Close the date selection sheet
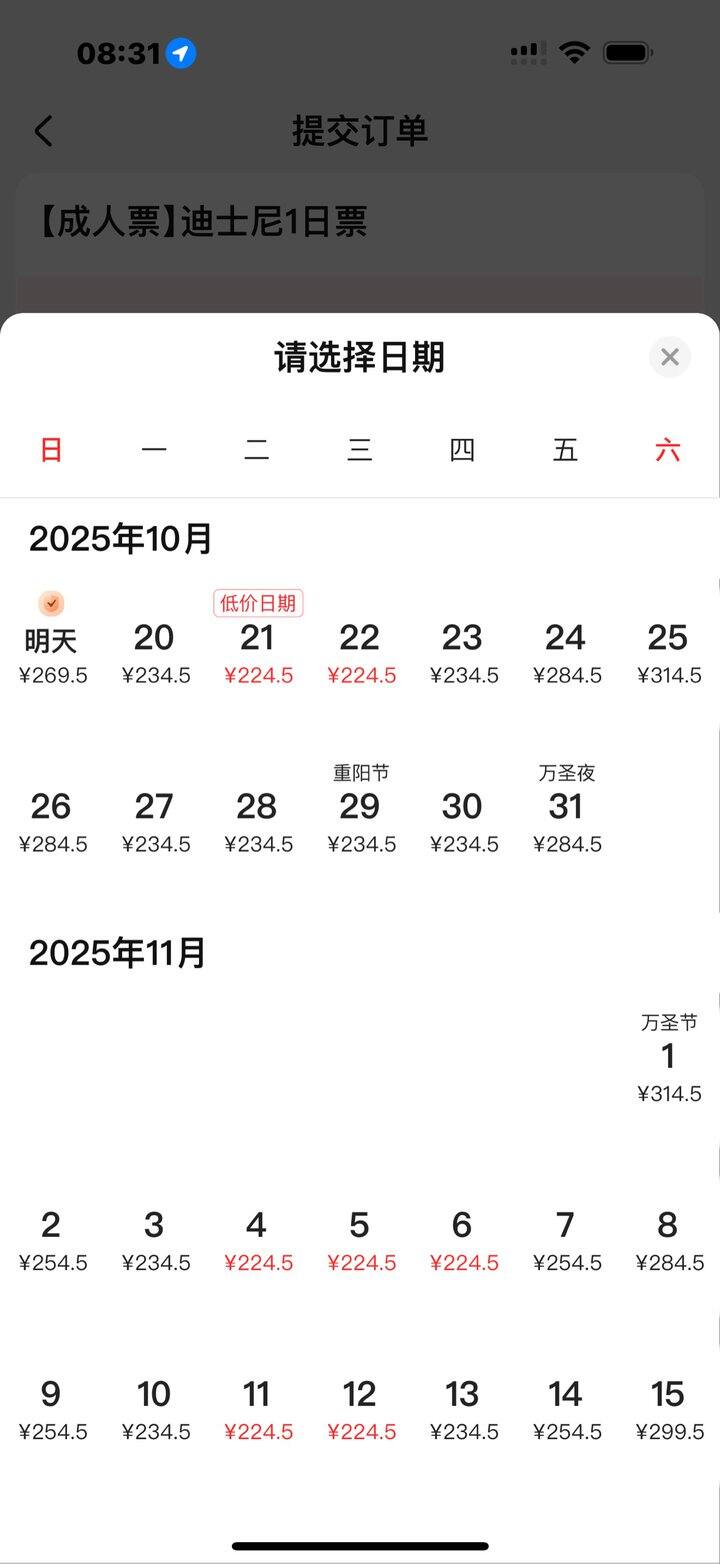The image size is (720, 1564). pos(669,357)
